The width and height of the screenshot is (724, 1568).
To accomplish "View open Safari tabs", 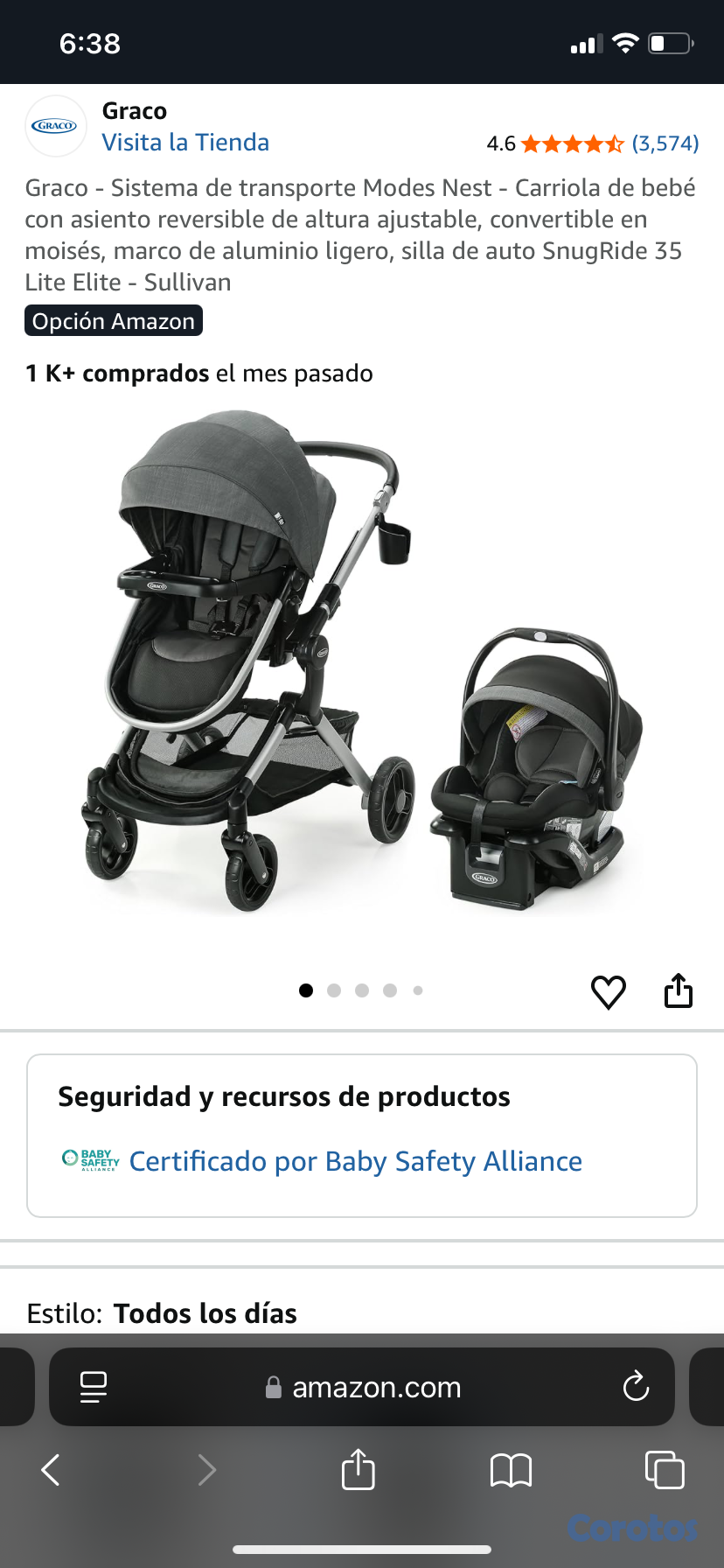I will 664,1470.
